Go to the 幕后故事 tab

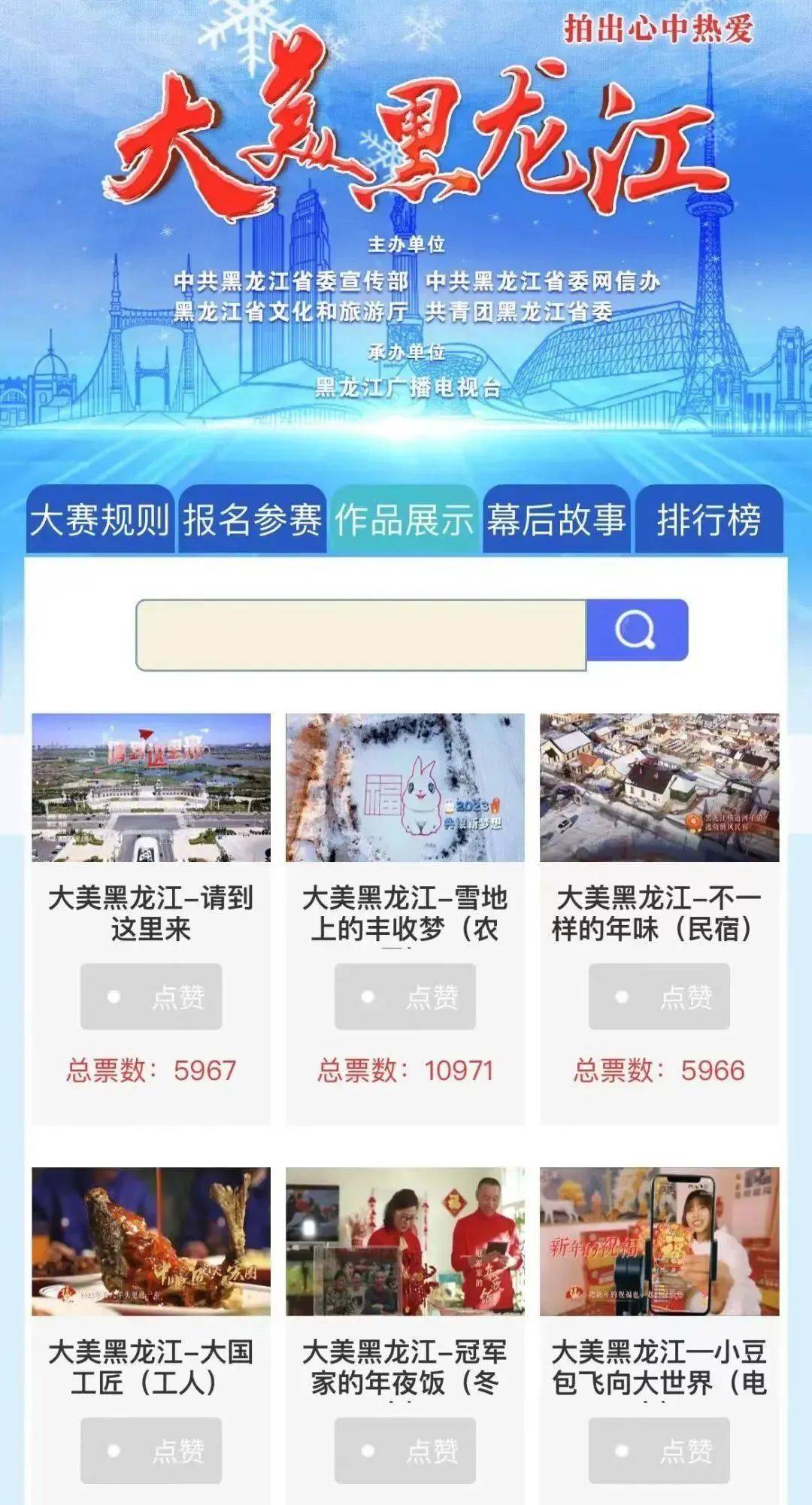(x=556, y=520)
